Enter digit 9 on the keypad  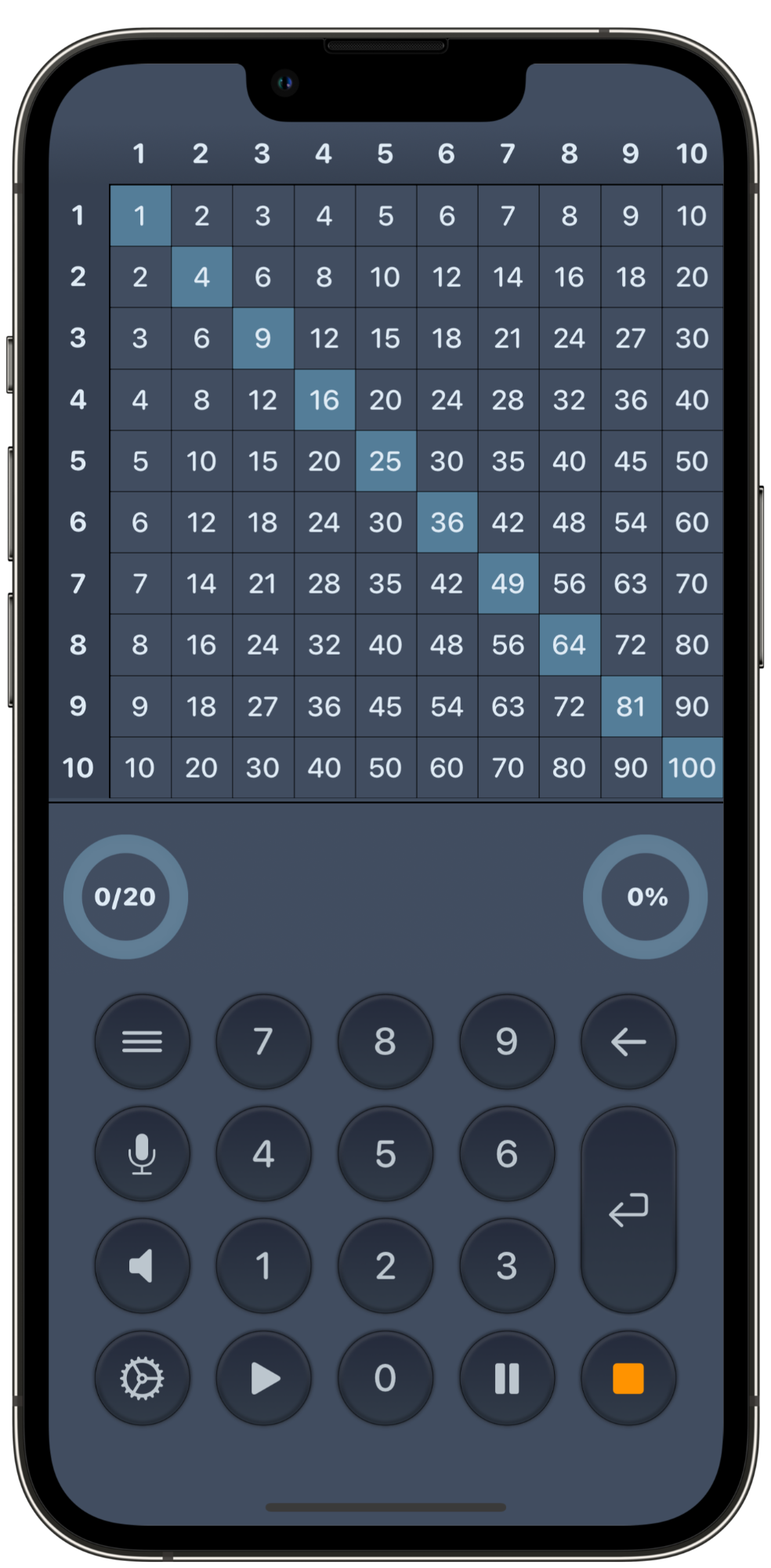point(507,1041)
